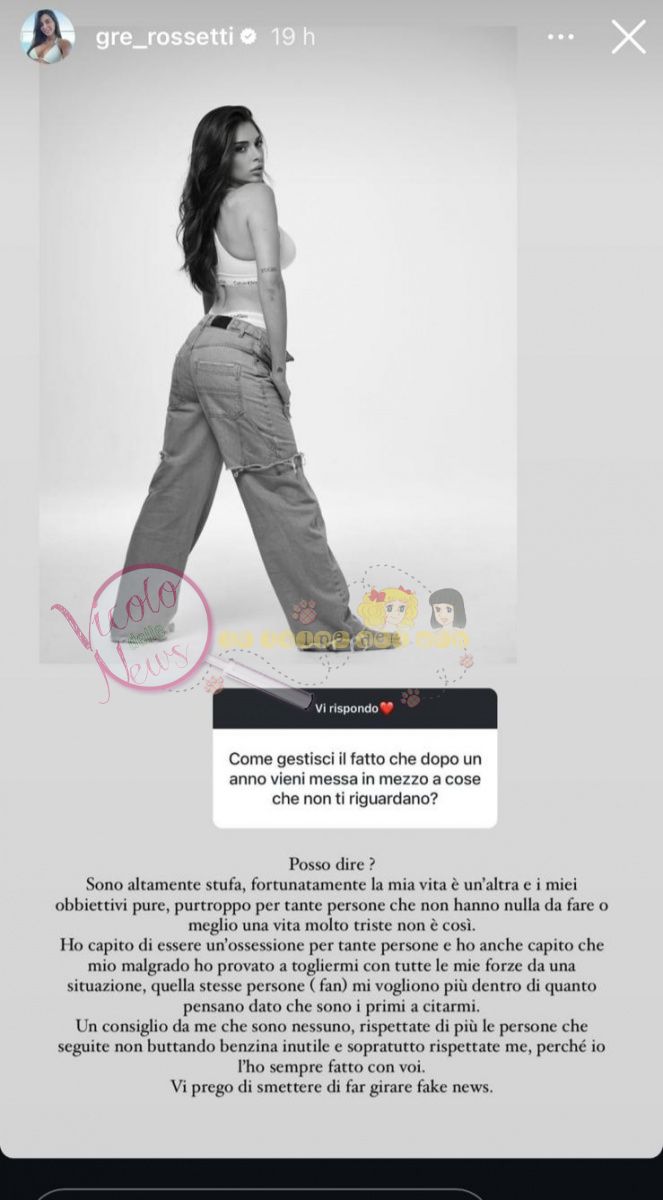Close the story viewer
Screen dimensions: 663x1200
tap(628, 37)
